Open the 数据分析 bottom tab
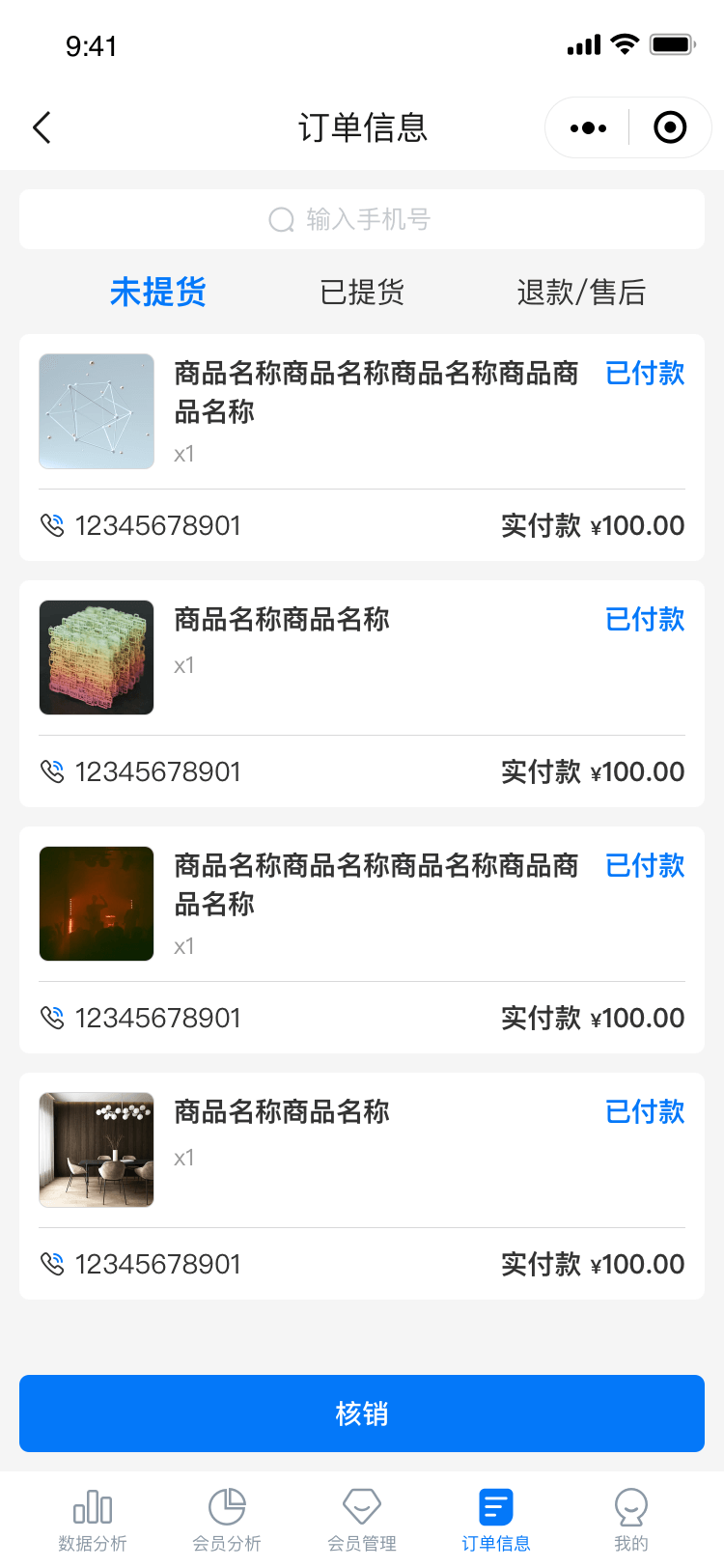 [x=93, y=1520]
